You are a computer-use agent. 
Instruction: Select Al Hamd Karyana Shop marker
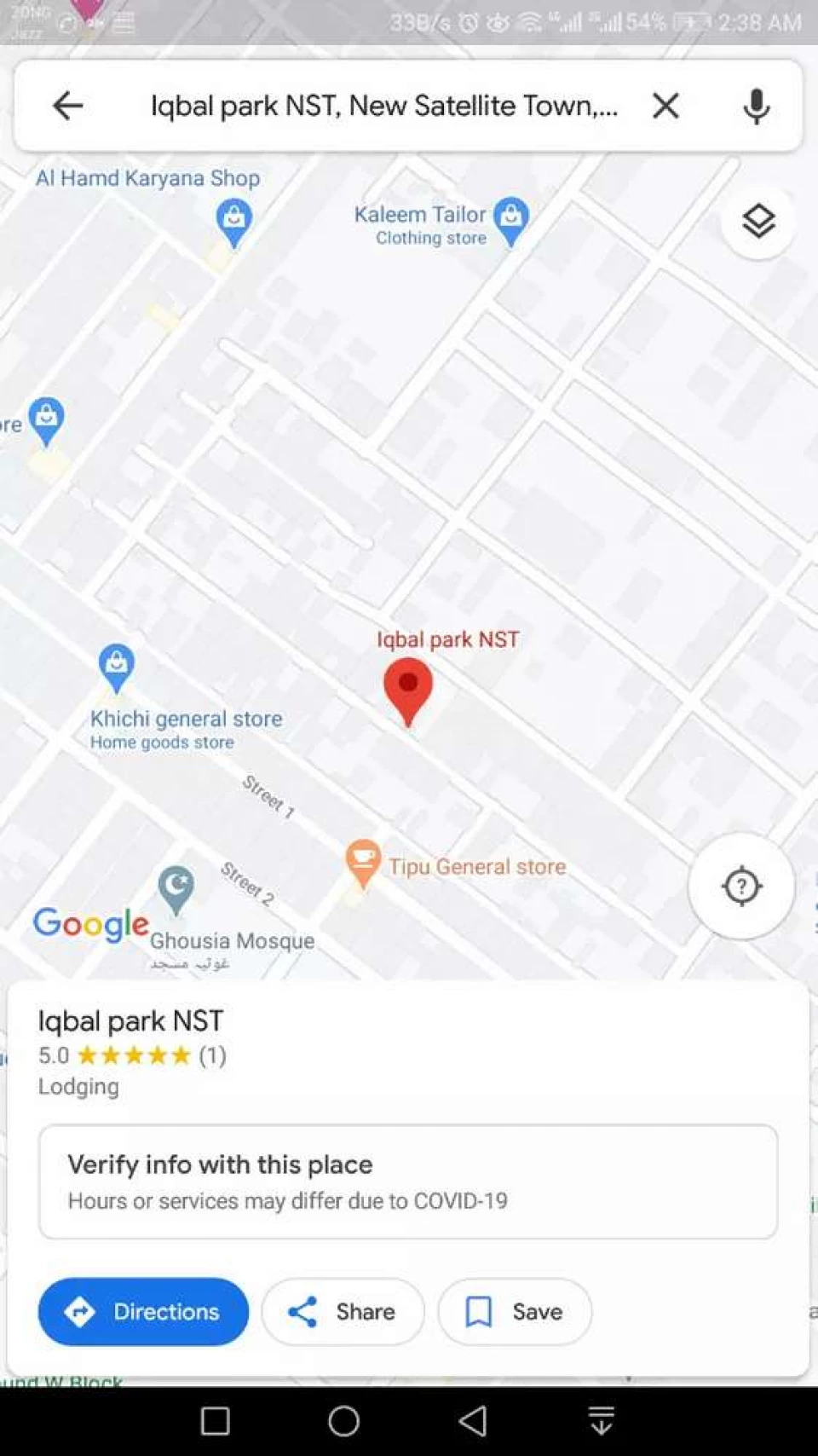pos(233,223)
